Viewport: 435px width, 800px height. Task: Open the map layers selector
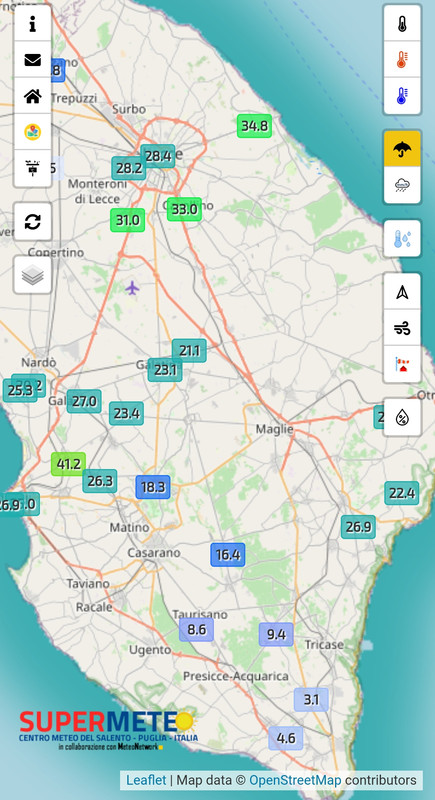33,275
